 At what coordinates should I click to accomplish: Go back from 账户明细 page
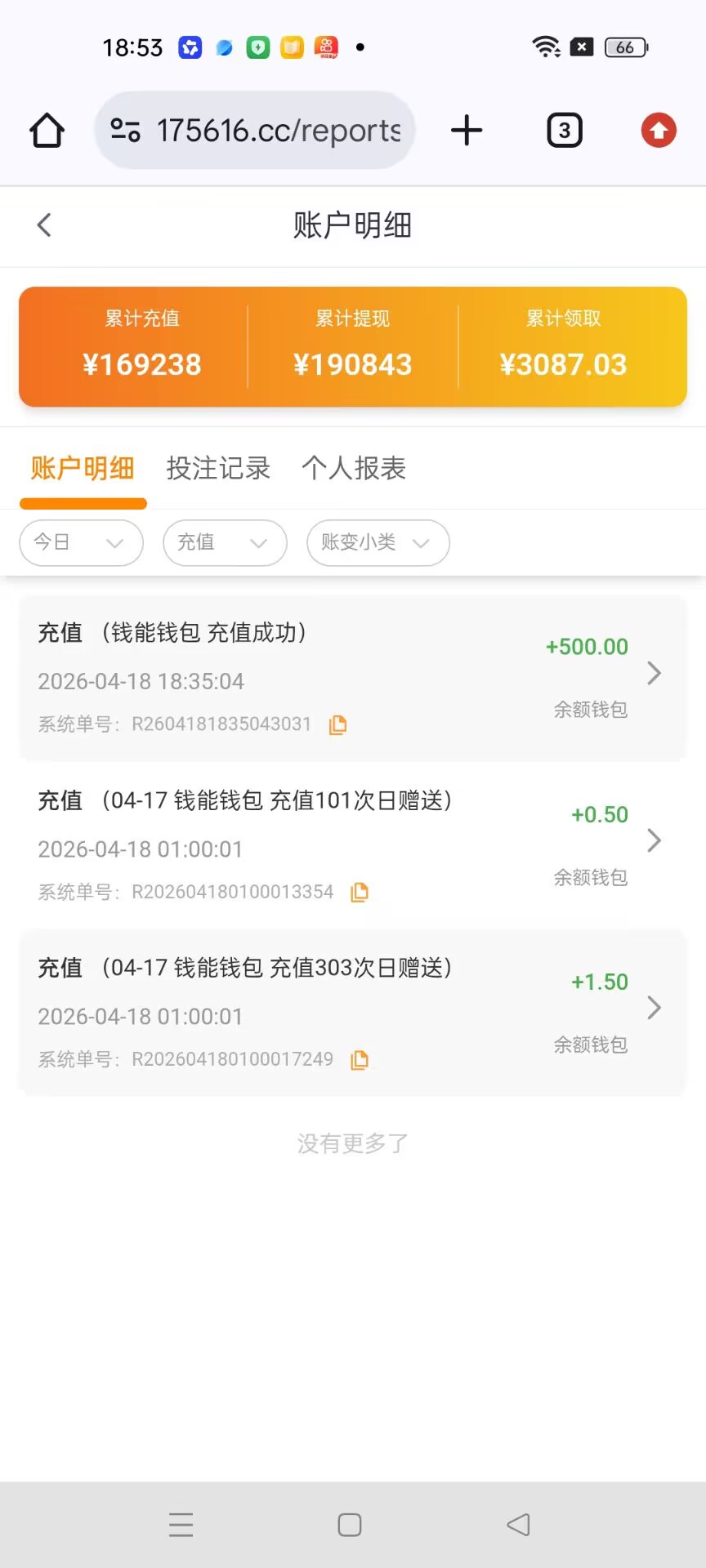click(44, 225)
